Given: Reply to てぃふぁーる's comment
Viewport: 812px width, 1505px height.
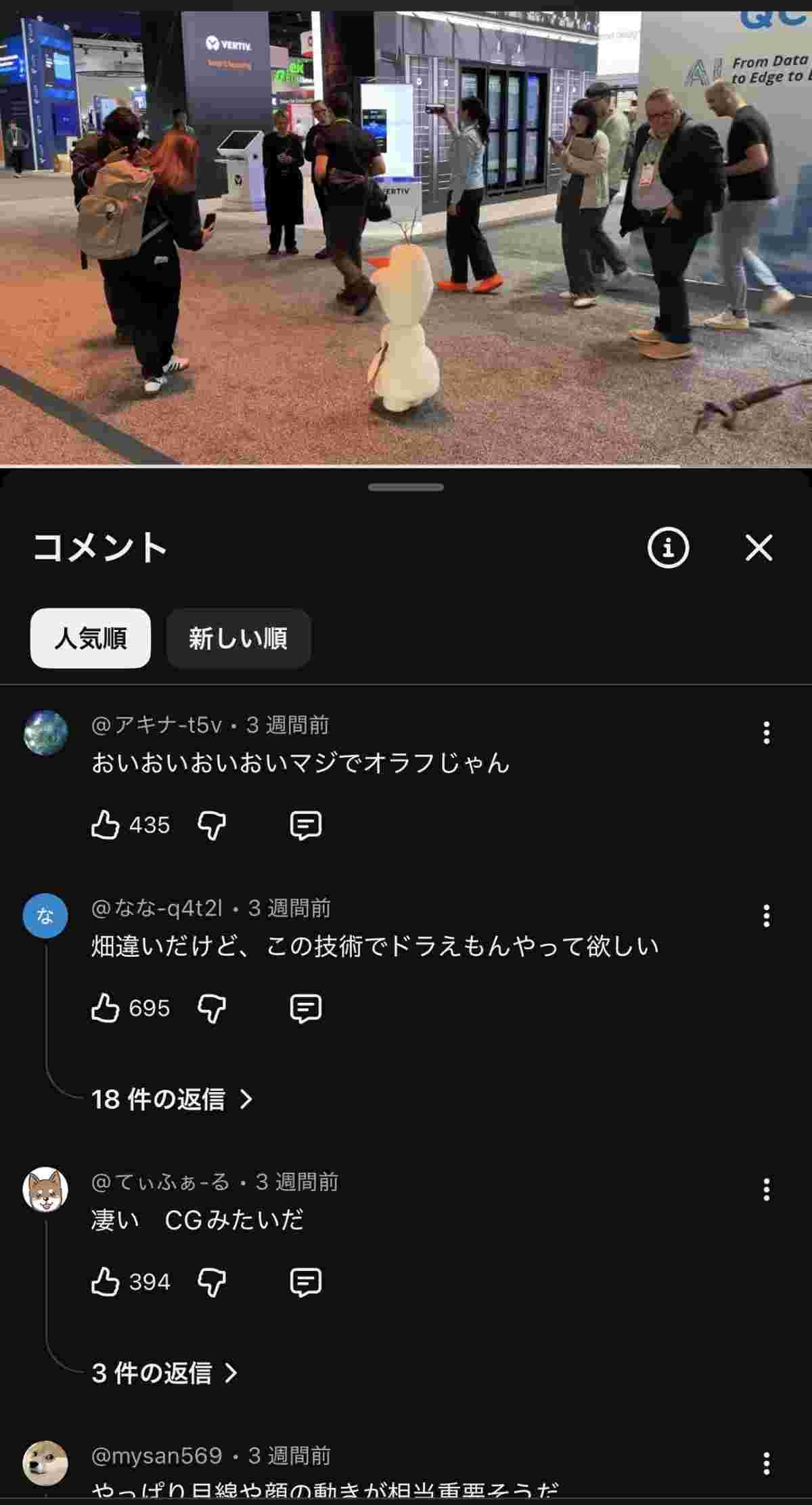Looking at the screenshot, I should [305, 1282].
